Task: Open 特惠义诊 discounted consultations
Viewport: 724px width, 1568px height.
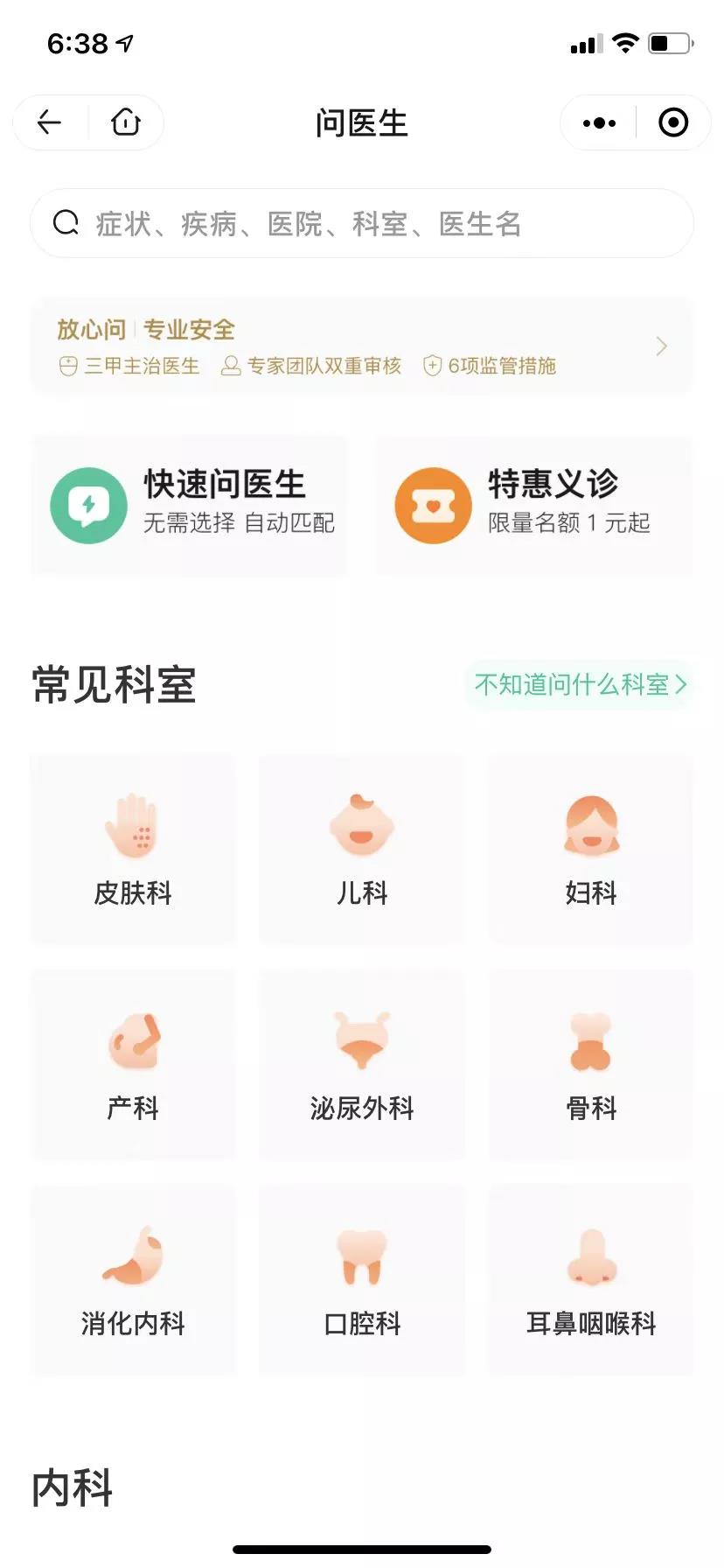Action: click(533, 506)
